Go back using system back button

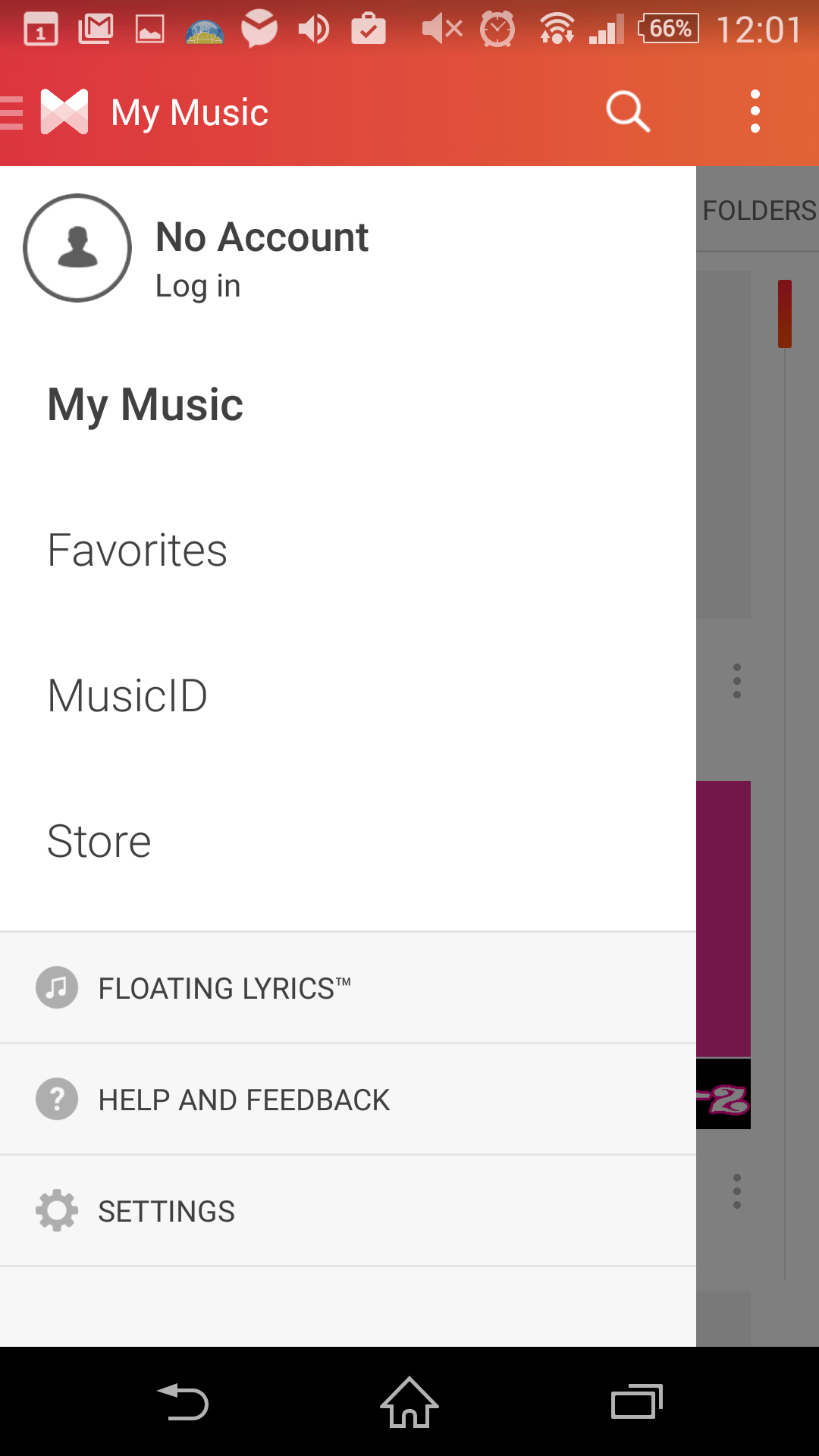pos(182,1401)
